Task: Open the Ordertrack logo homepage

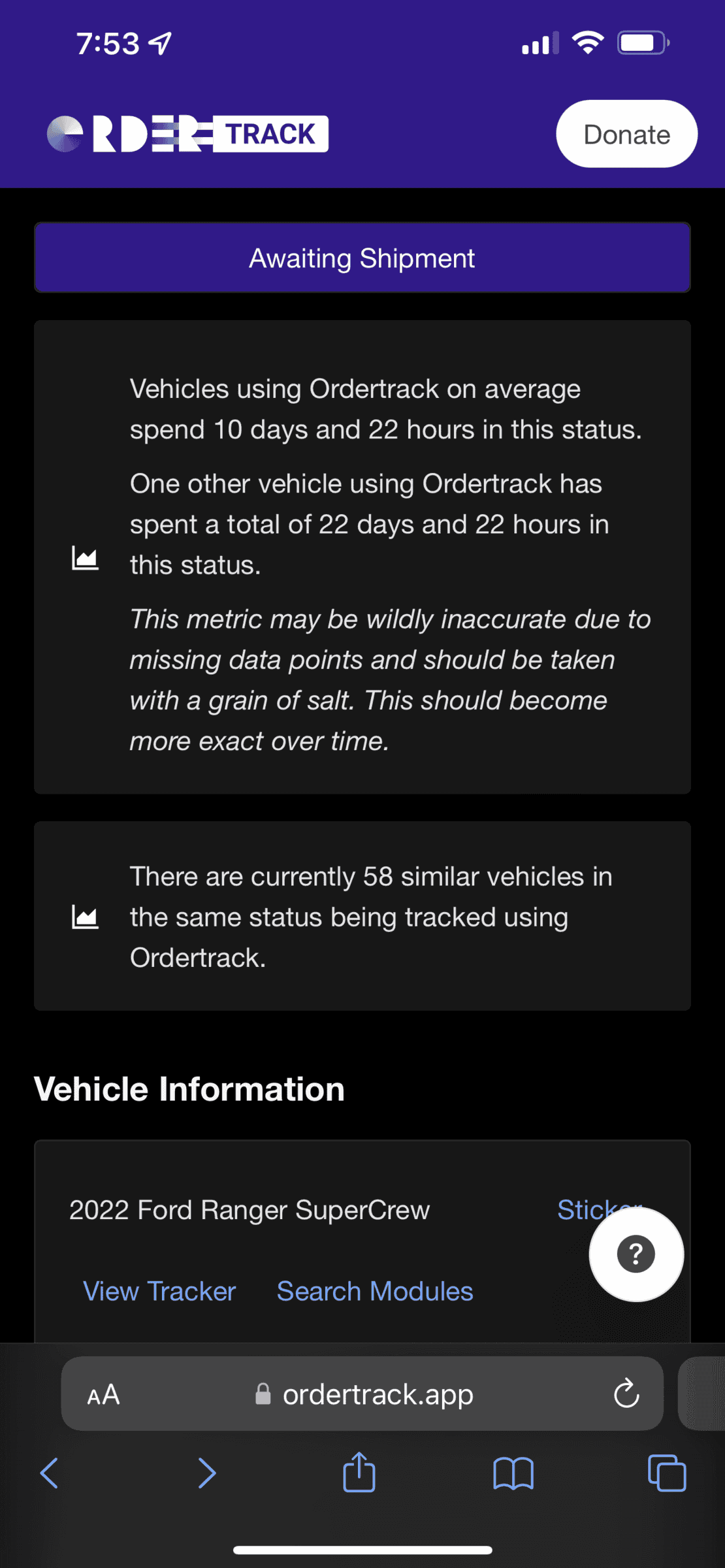Action: tap(187, 134)
